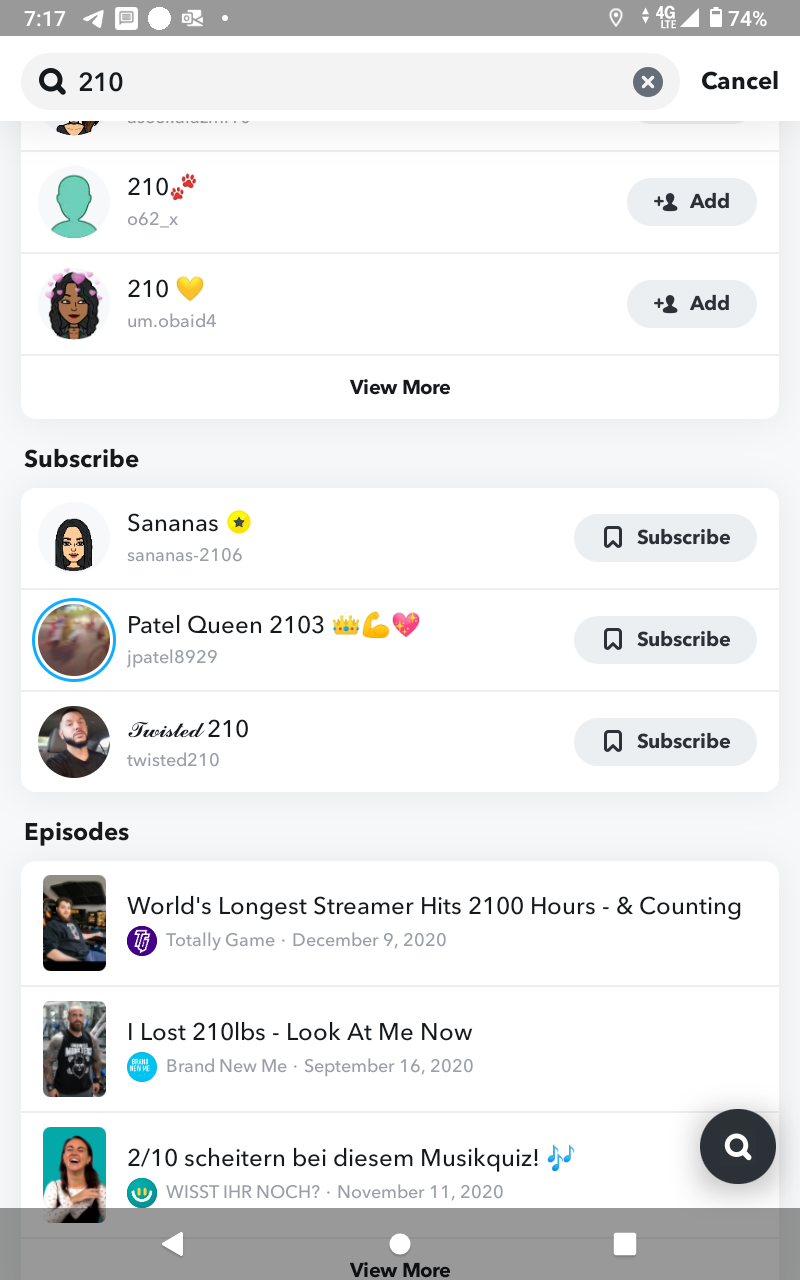Open the twisted210 profile row
Screen dimensions: 800x1280
300,742
